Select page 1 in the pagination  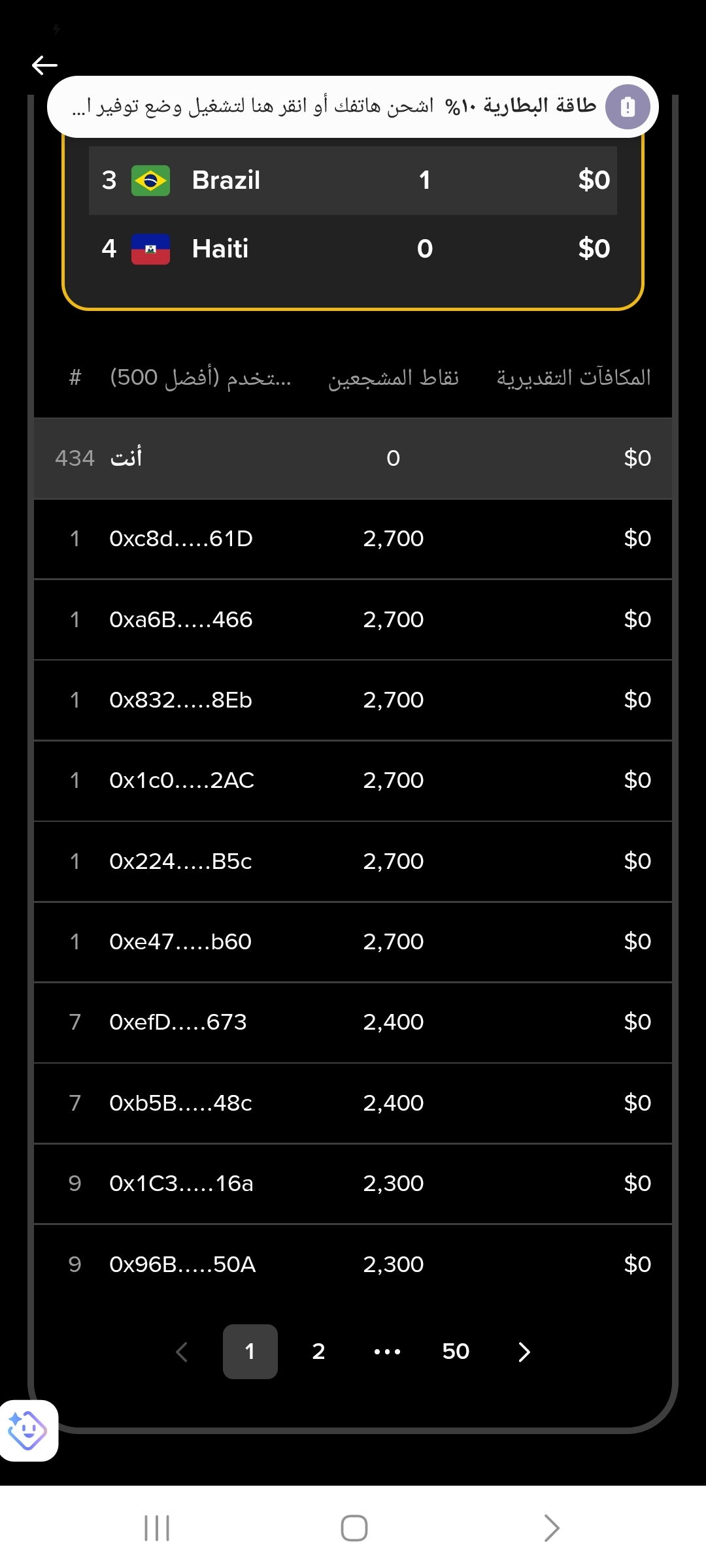(250, 1351)
